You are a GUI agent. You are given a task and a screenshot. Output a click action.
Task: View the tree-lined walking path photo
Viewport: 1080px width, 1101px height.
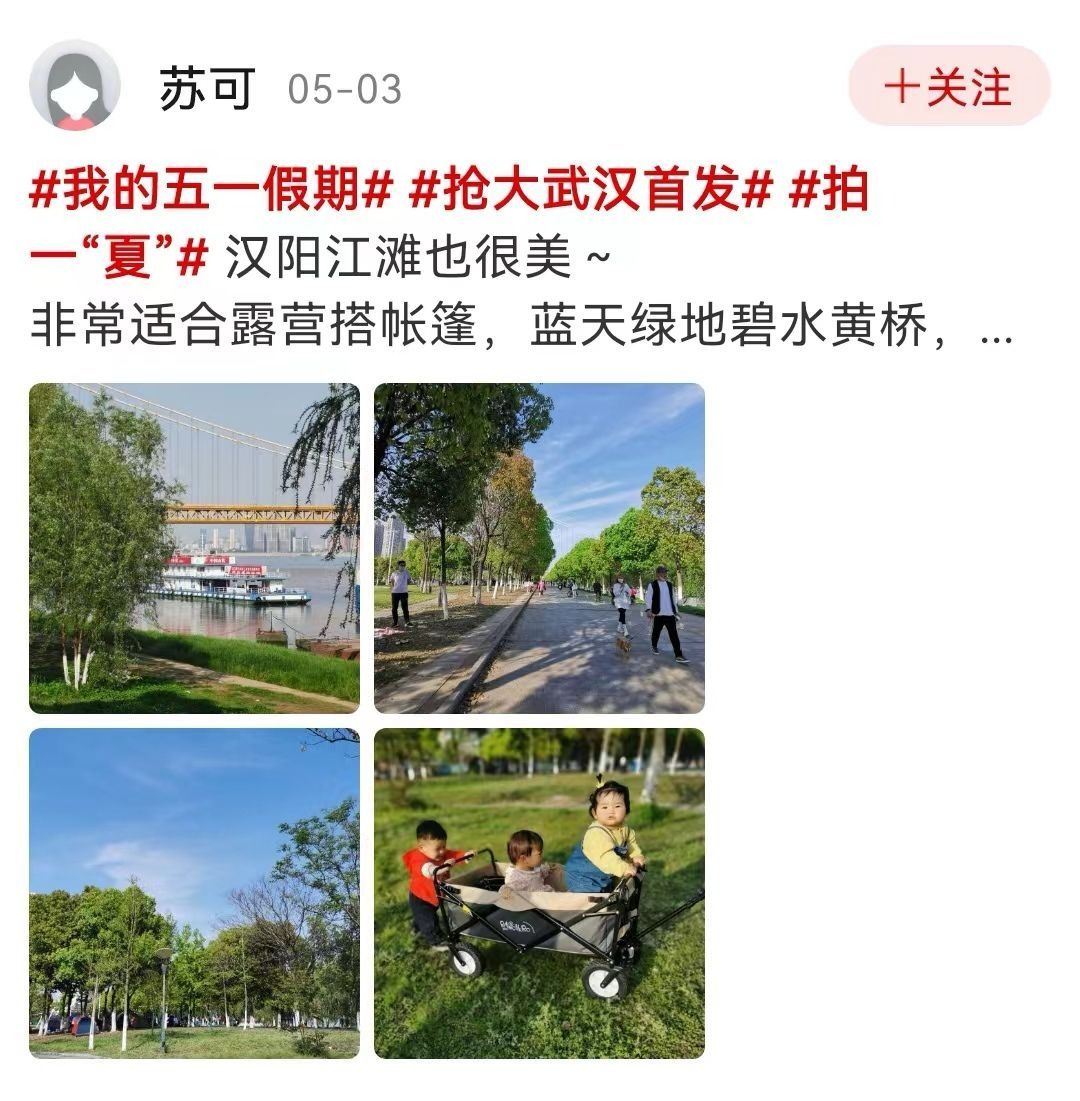coord(539,548)
